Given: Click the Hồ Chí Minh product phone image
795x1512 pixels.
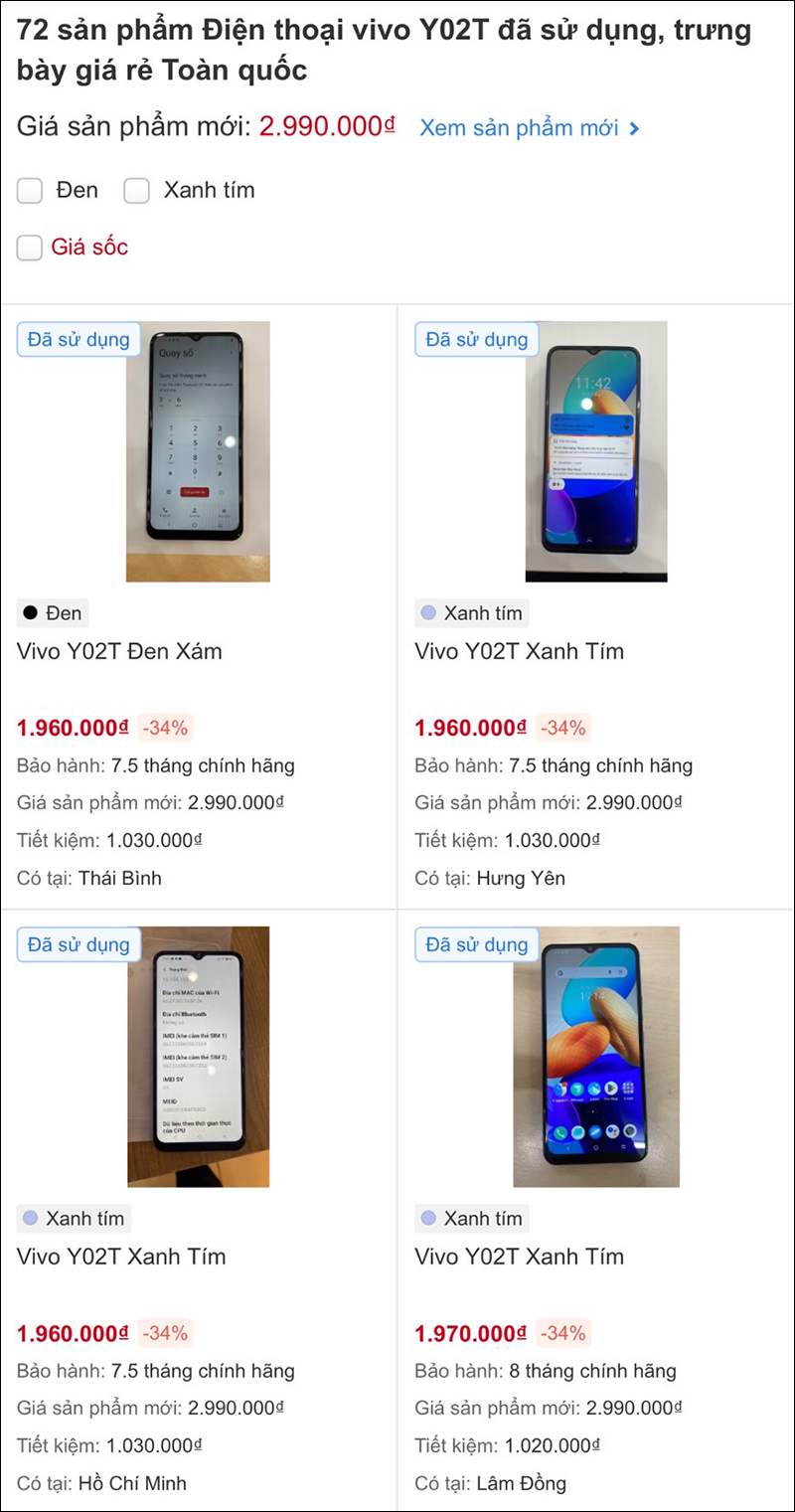Looking at the screenshot, I should [197, 1058].
